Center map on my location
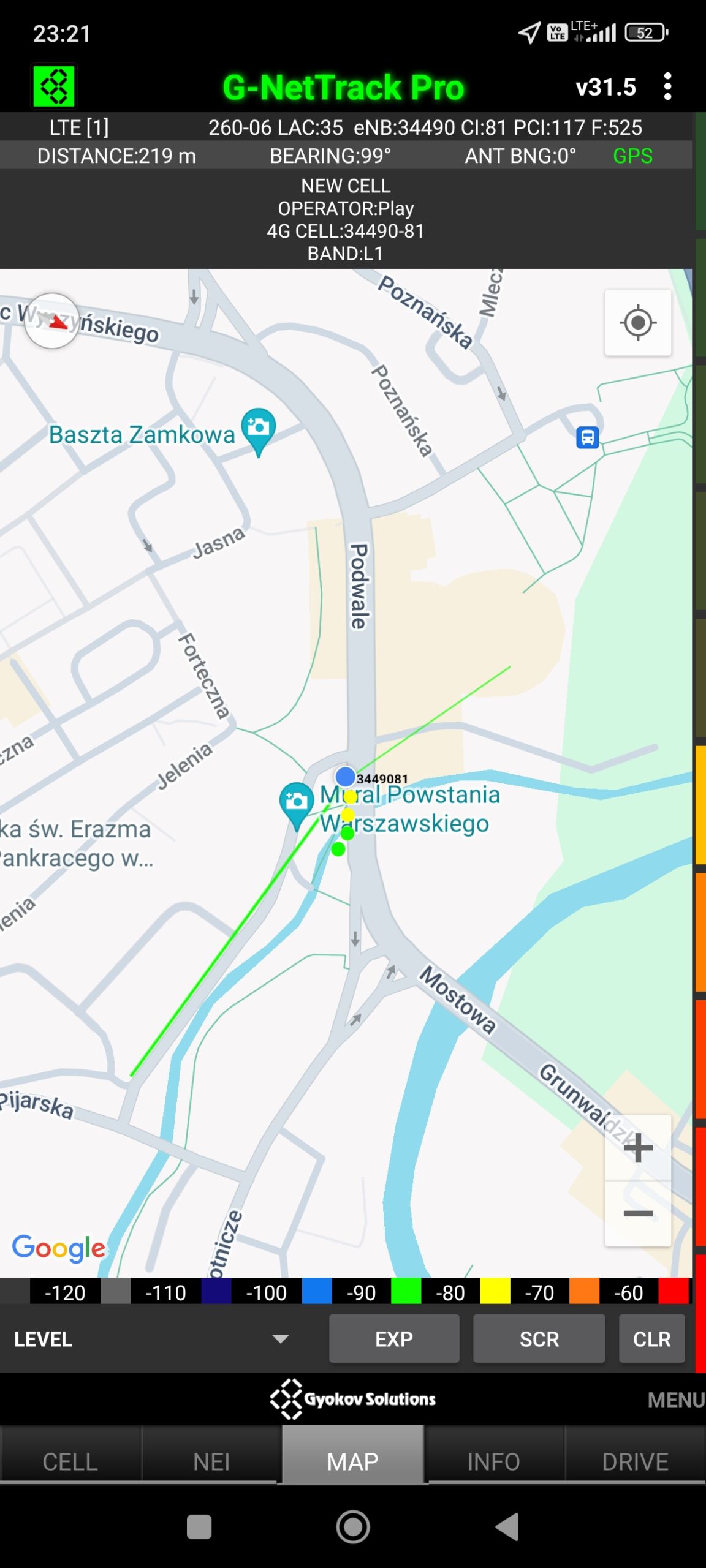Image resolution: width=706 pixels, height=1568 pixels. click(x=637, y=323)
